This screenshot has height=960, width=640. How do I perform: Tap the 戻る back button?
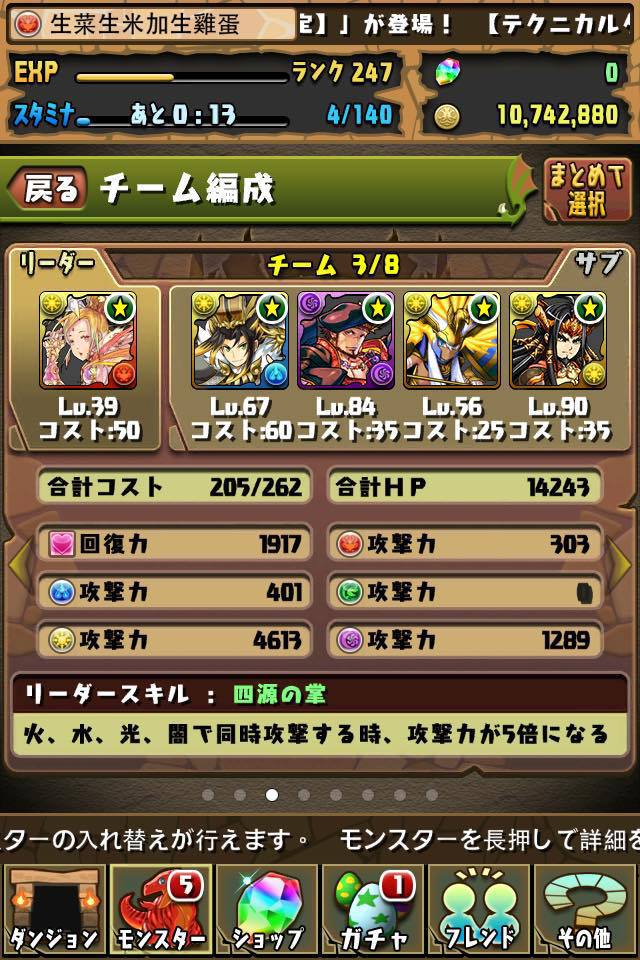tap(50, 188)
